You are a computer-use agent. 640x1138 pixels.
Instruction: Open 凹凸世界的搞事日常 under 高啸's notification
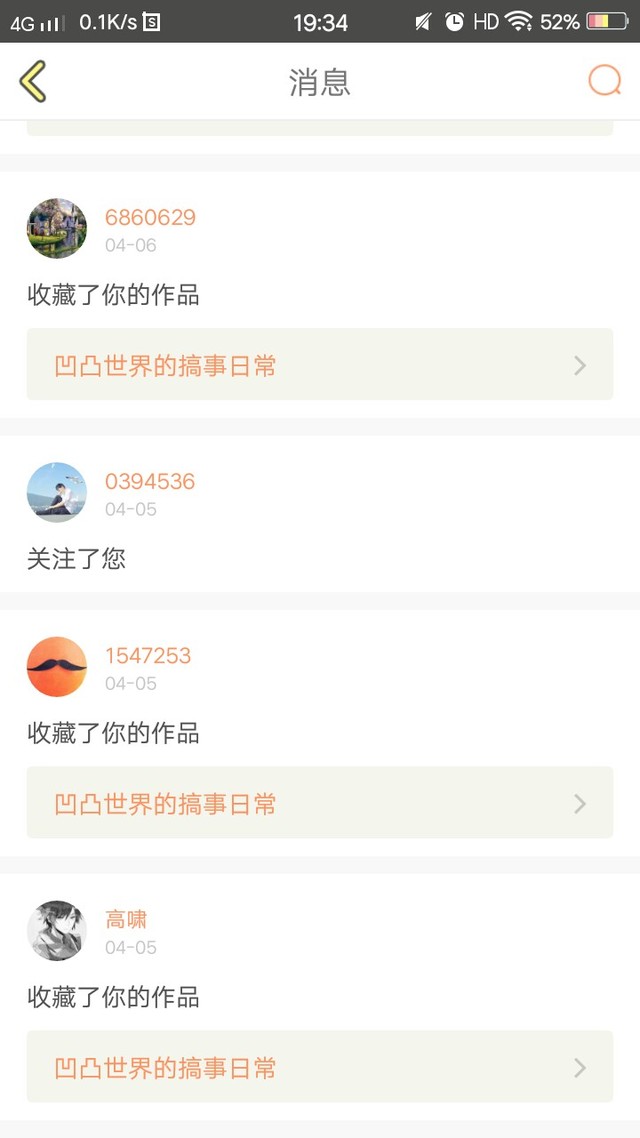pyautogui.click(x=320, y=1067)
